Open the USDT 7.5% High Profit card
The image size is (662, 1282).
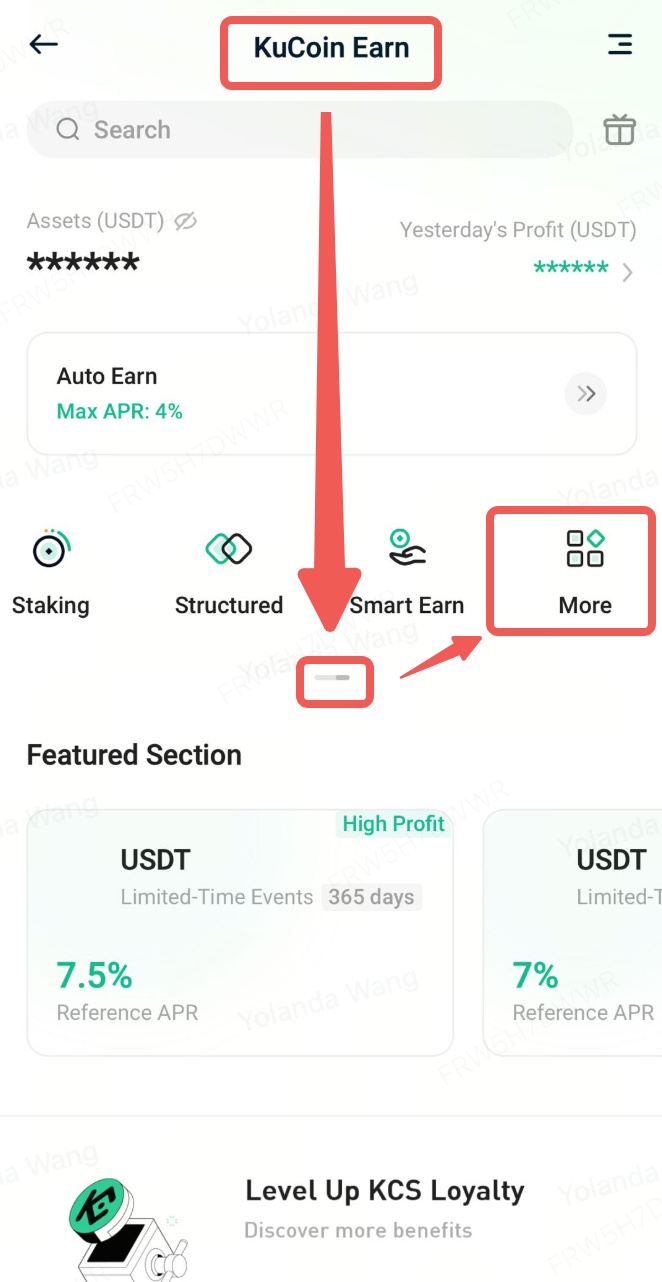pyautogui.click(x=240, y=932)
